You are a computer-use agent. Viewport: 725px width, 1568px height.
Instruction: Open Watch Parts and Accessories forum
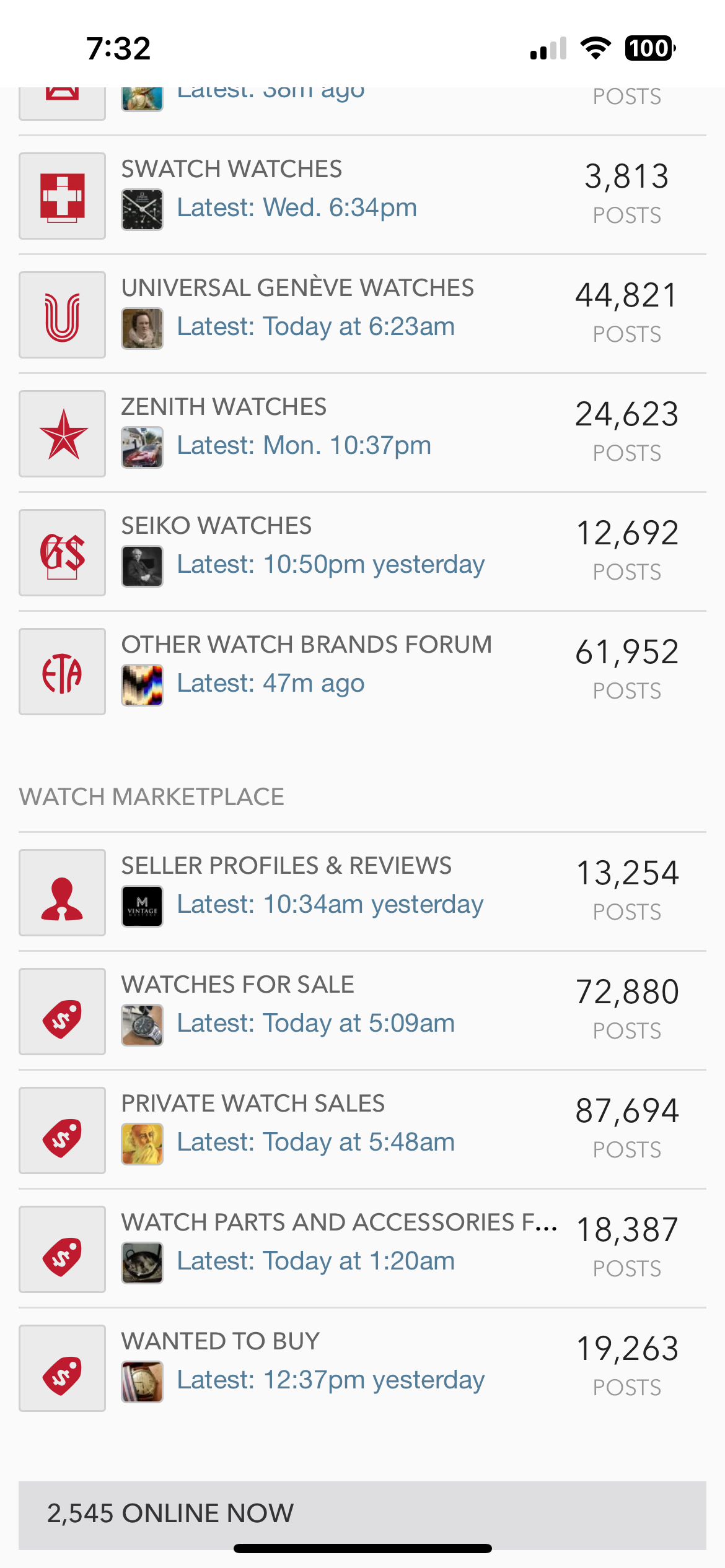point(338,1222)
